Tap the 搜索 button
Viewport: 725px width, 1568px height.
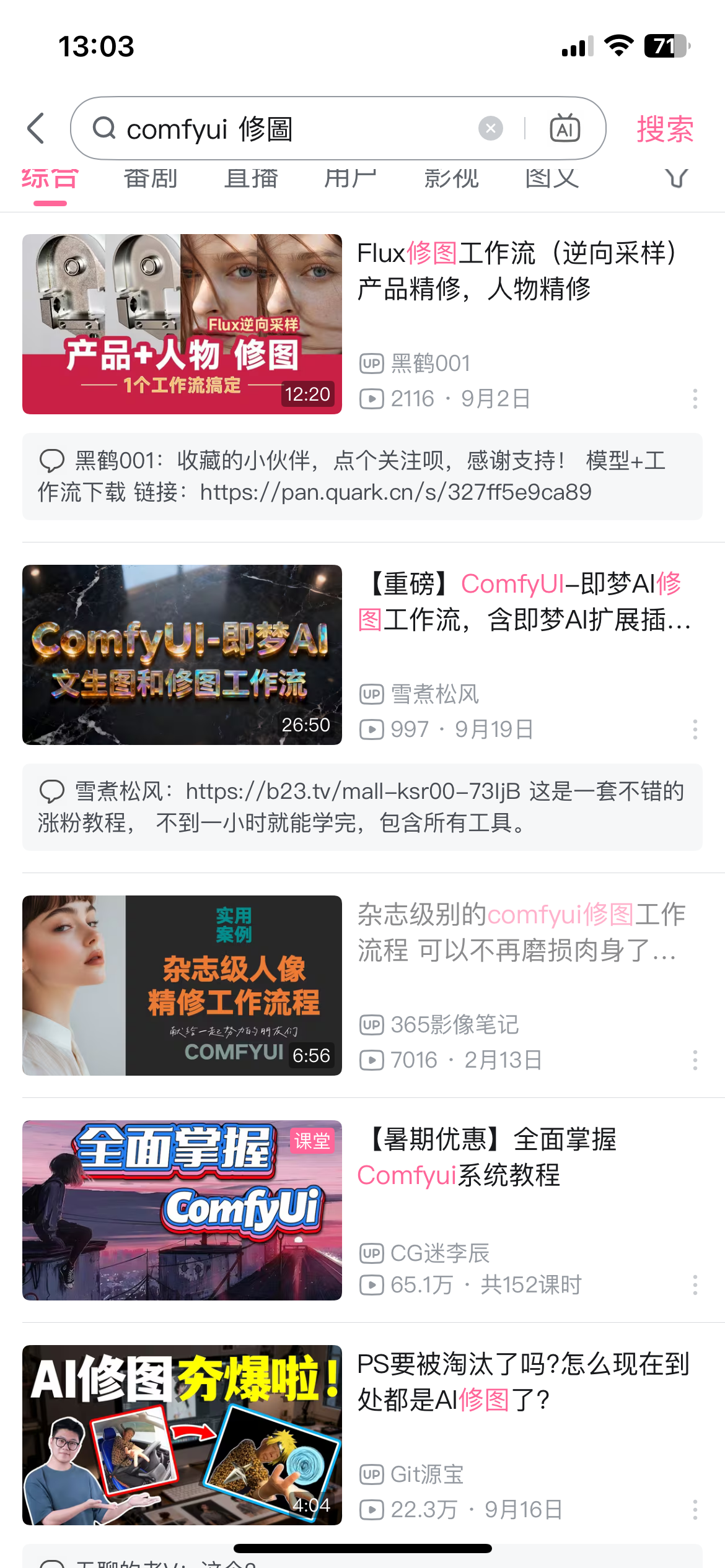click(665, 129)
